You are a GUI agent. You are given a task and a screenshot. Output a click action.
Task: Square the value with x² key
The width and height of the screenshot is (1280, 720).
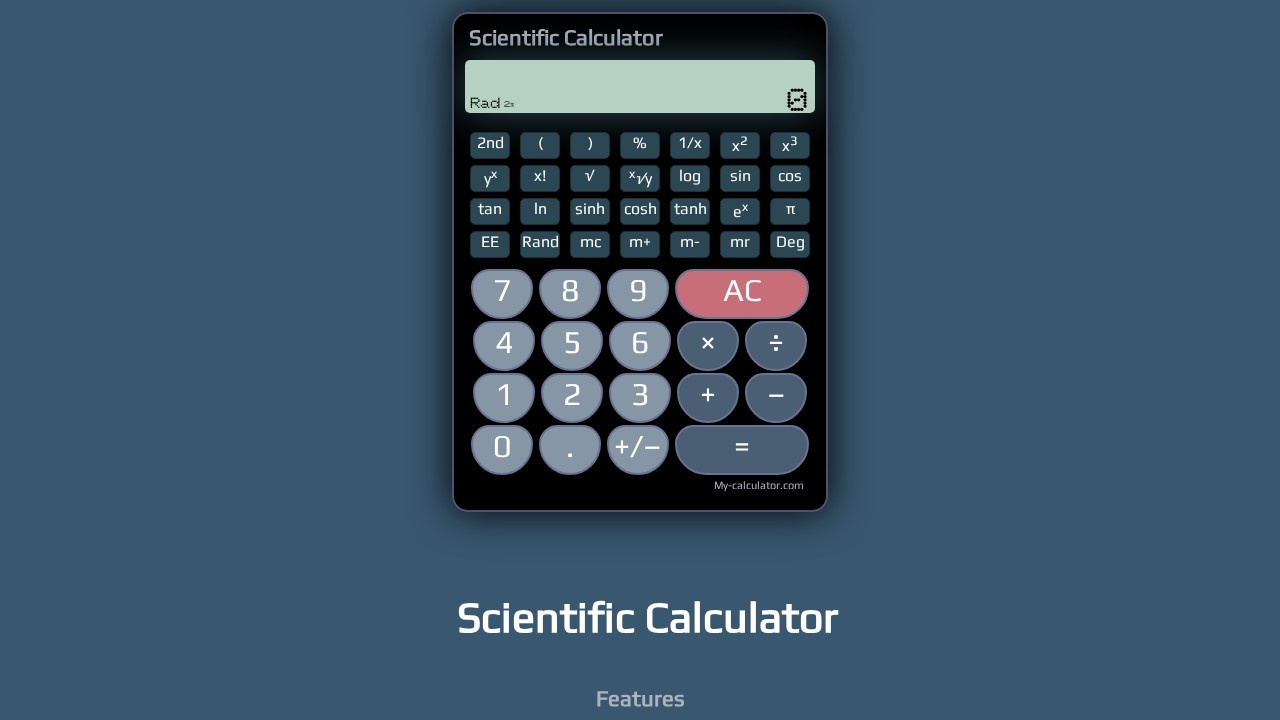[x=740, y=144]
